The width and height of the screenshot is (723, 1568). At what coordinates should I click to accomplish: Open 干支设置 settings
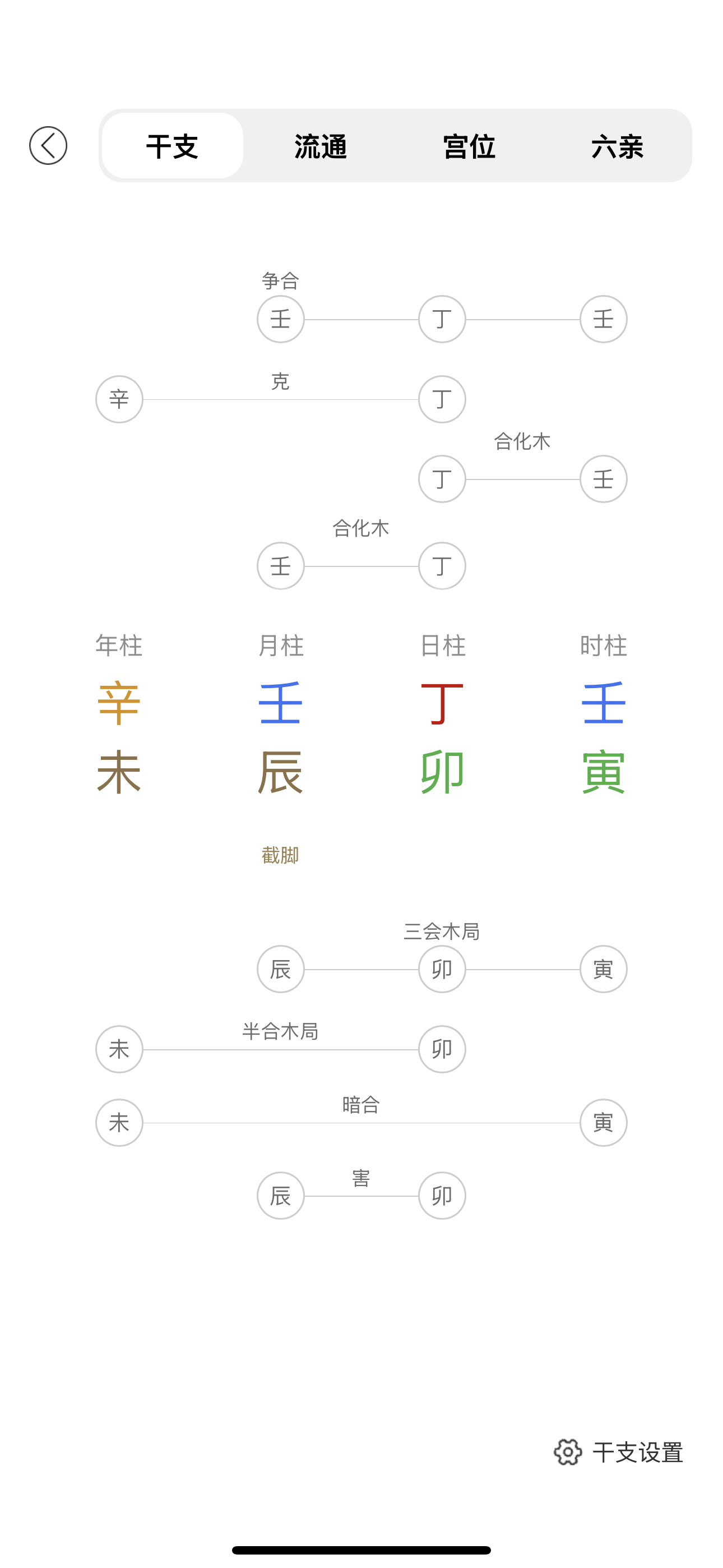[x=618, y=1452]
